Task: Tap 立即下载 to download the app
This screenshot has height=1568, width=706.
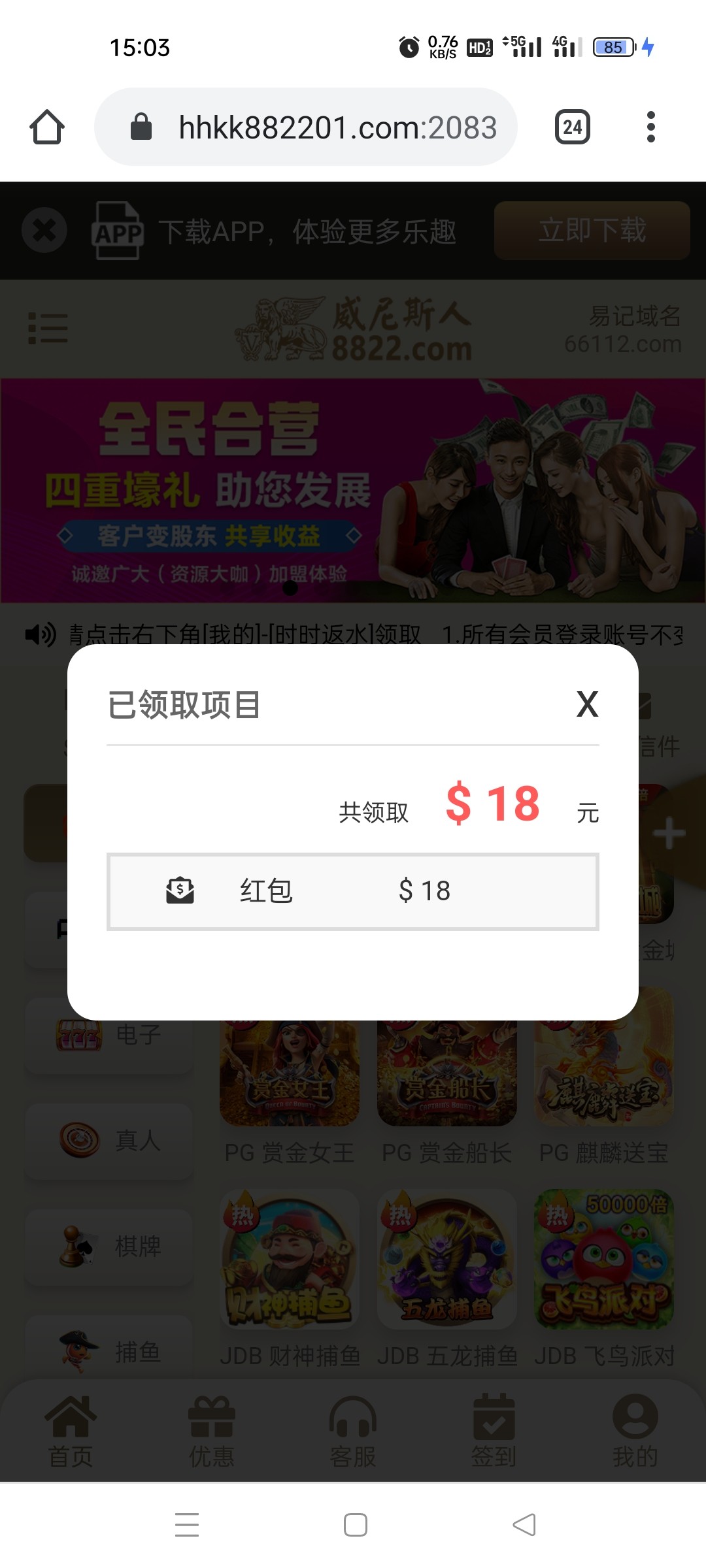Action: pyautogui.click(x=592, y=231)
